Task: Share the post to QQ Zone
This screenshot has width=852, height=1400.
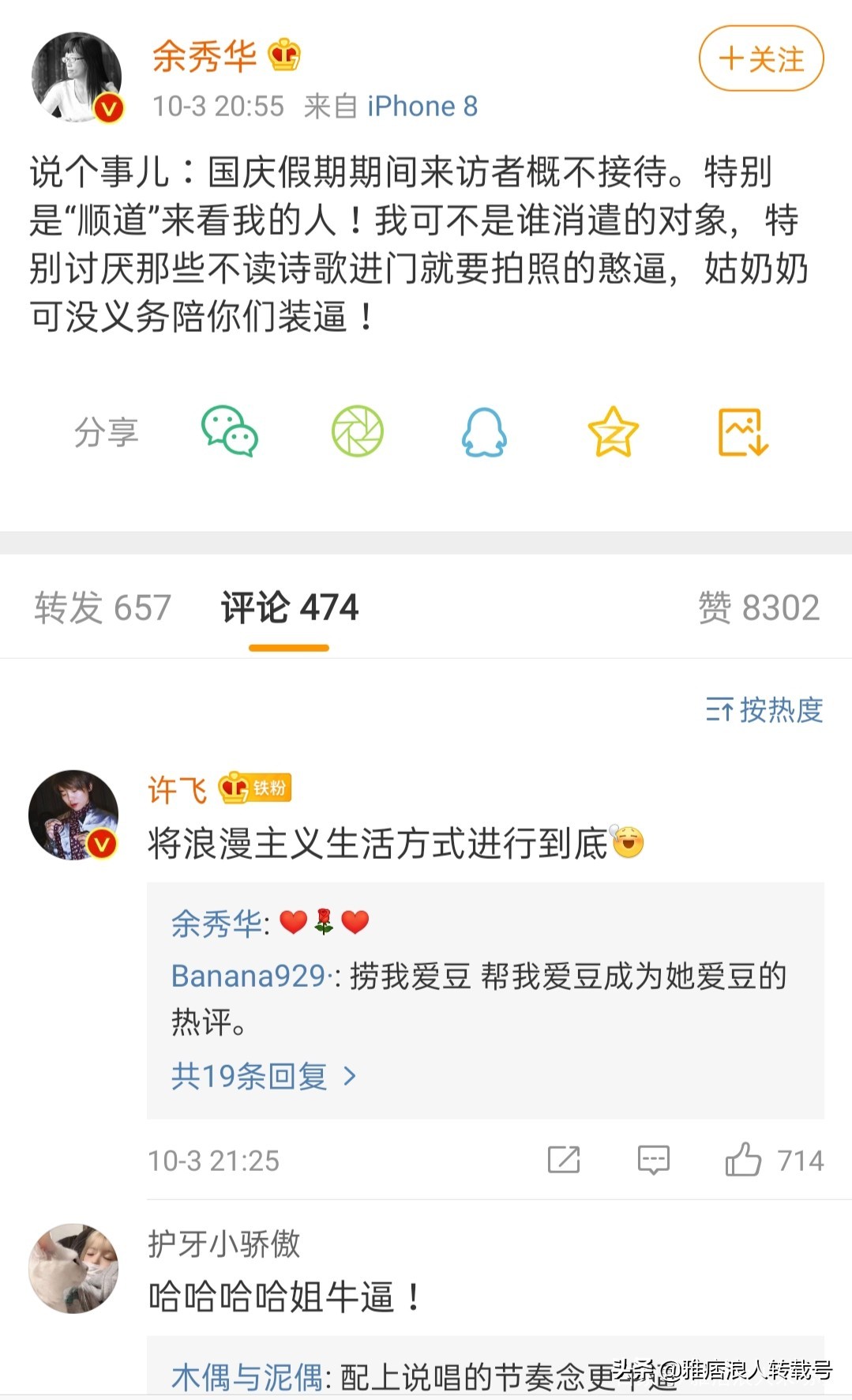Action: coord(613,431)
